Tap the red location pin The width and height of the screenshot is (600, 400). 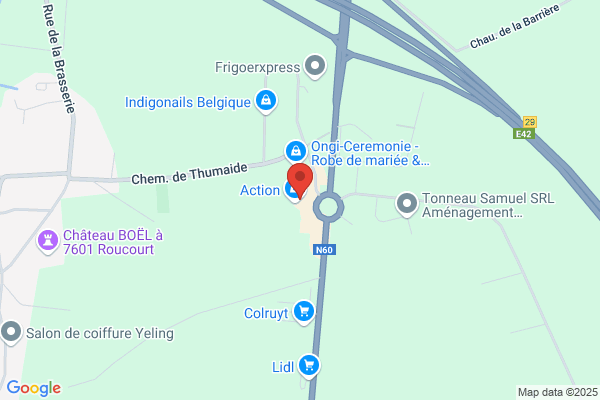pos(300,180)
